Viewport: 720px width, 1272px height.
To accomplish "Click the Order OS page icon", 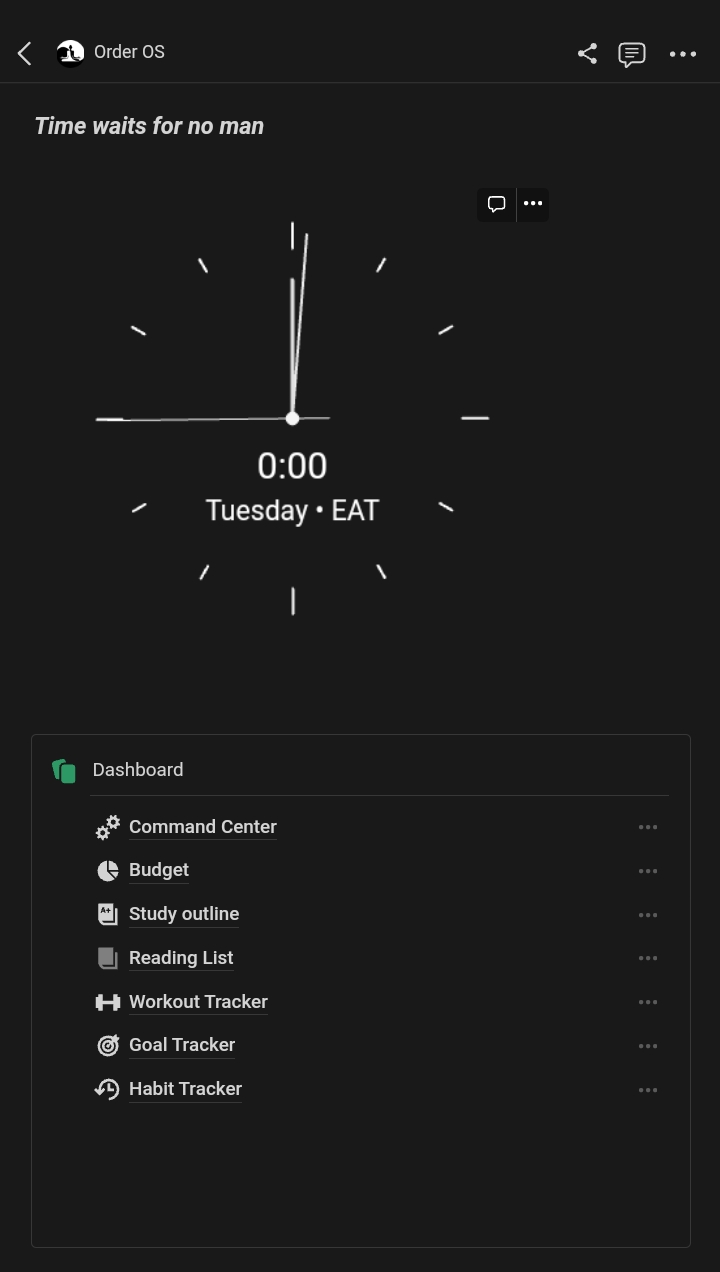I will coord(69,52).
